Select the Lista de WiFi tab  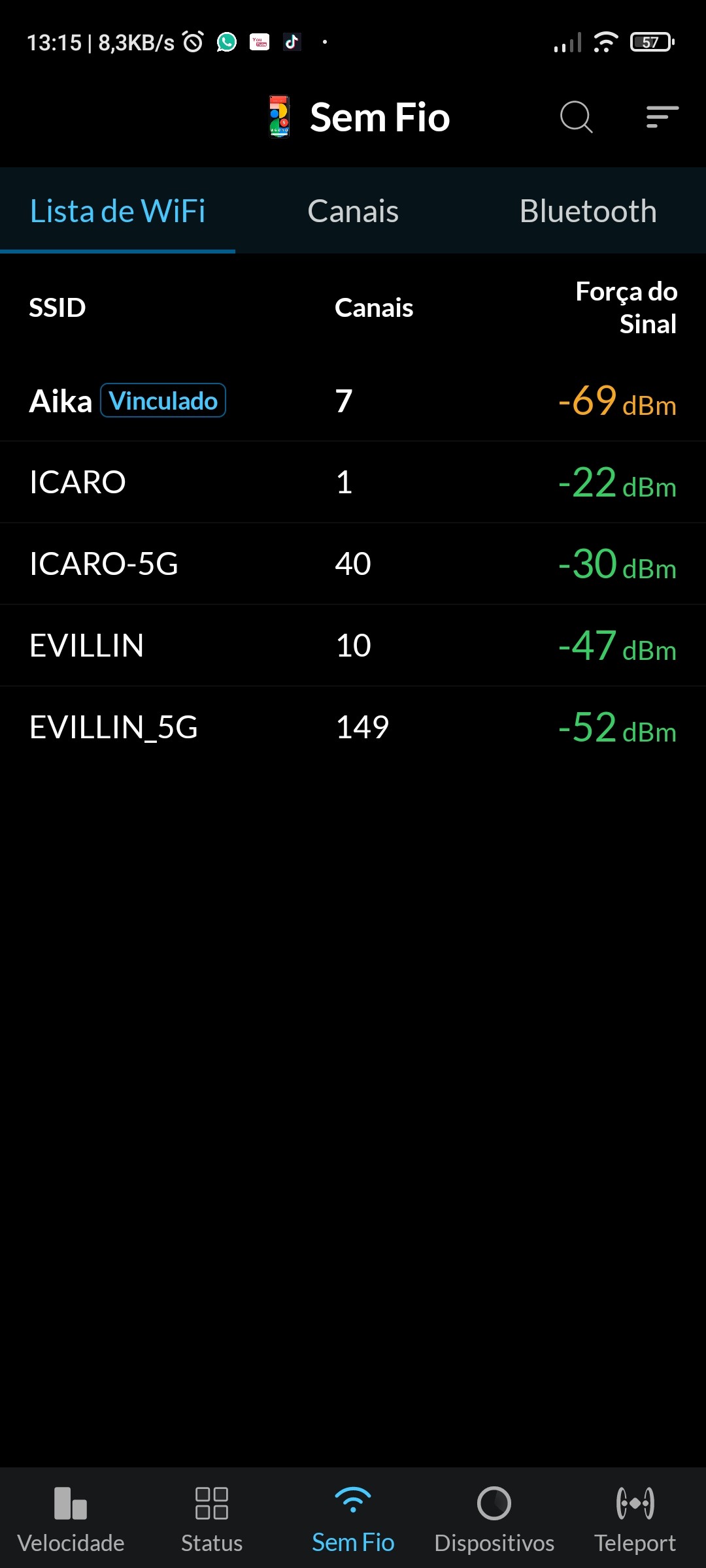click(118, 211)
